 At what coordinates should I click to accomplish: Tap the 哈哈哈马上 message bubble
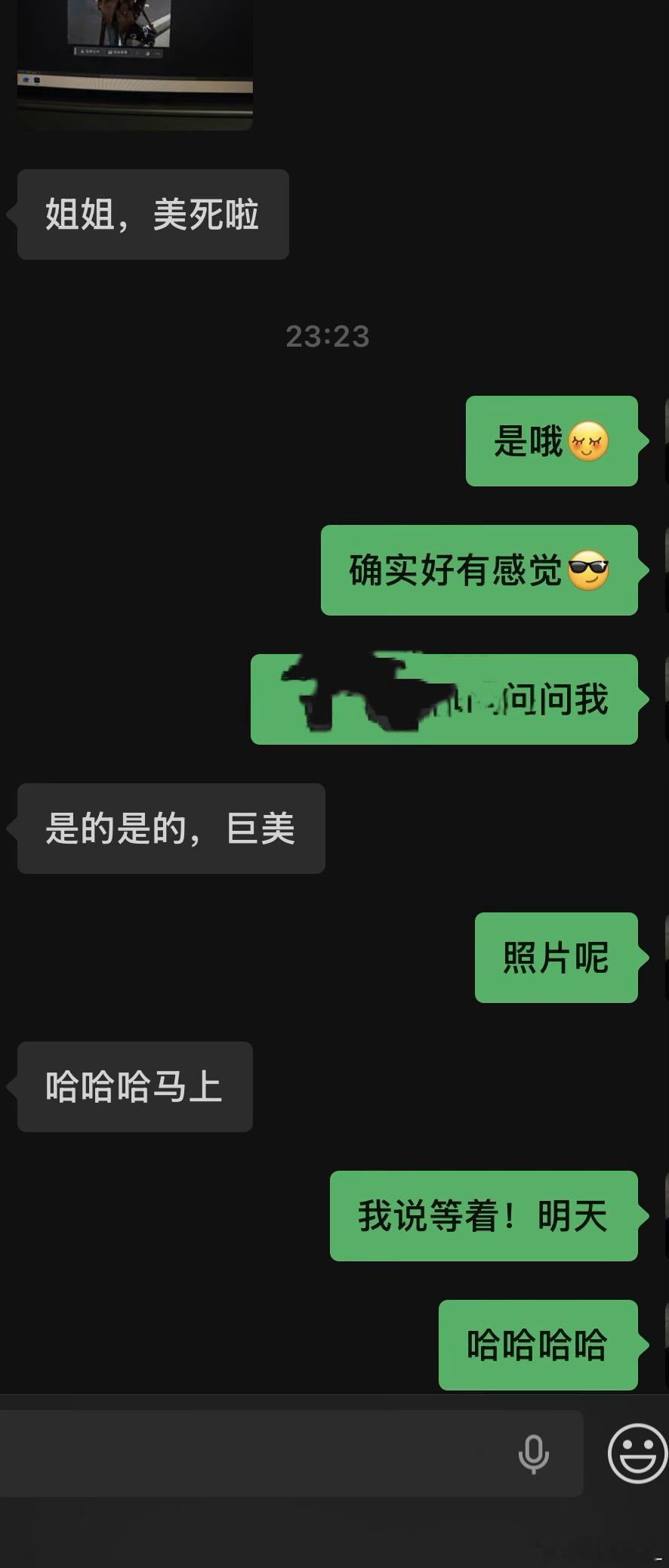coord(134,1088)
